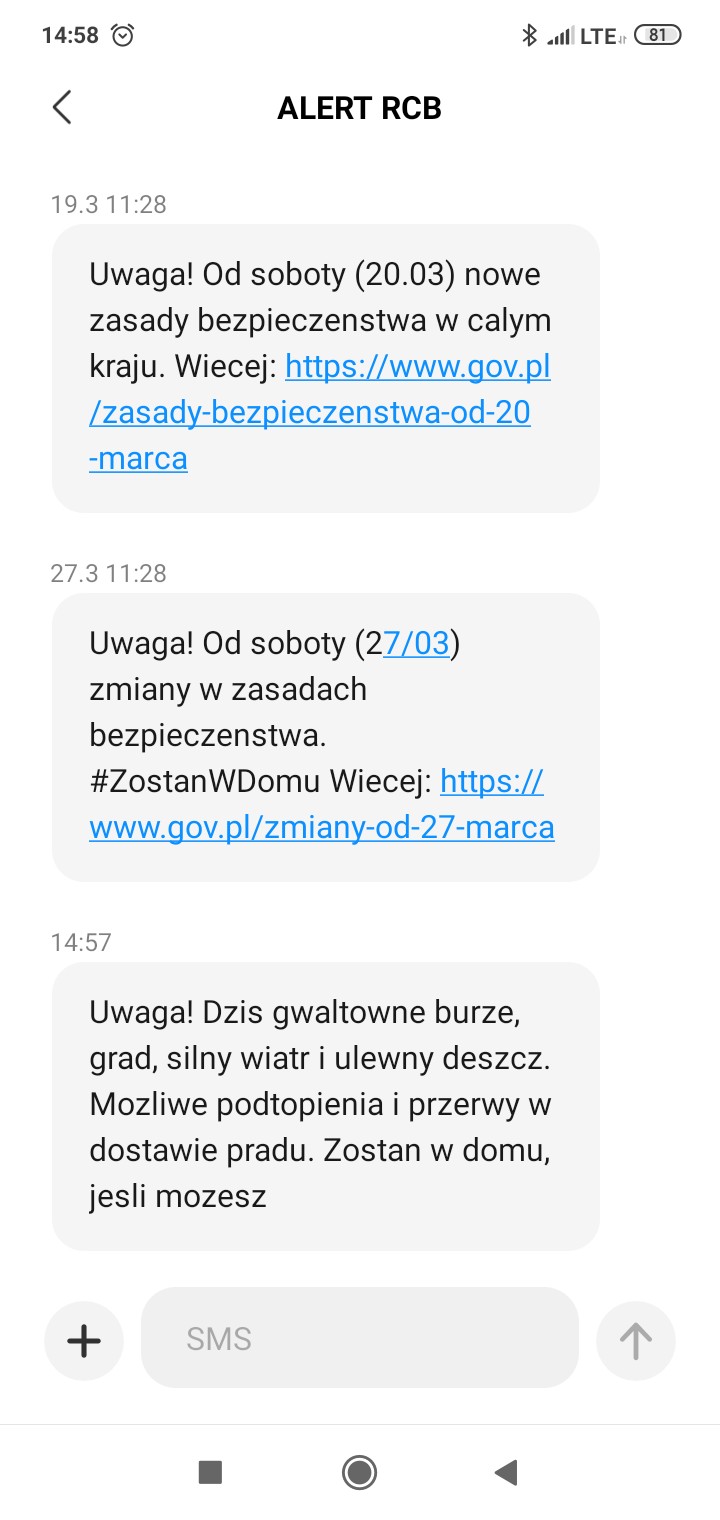Open the zmiany-od-27-marca gov.pl link
The width and height of the screenshot is (720, 1520).
coord(321,828)
